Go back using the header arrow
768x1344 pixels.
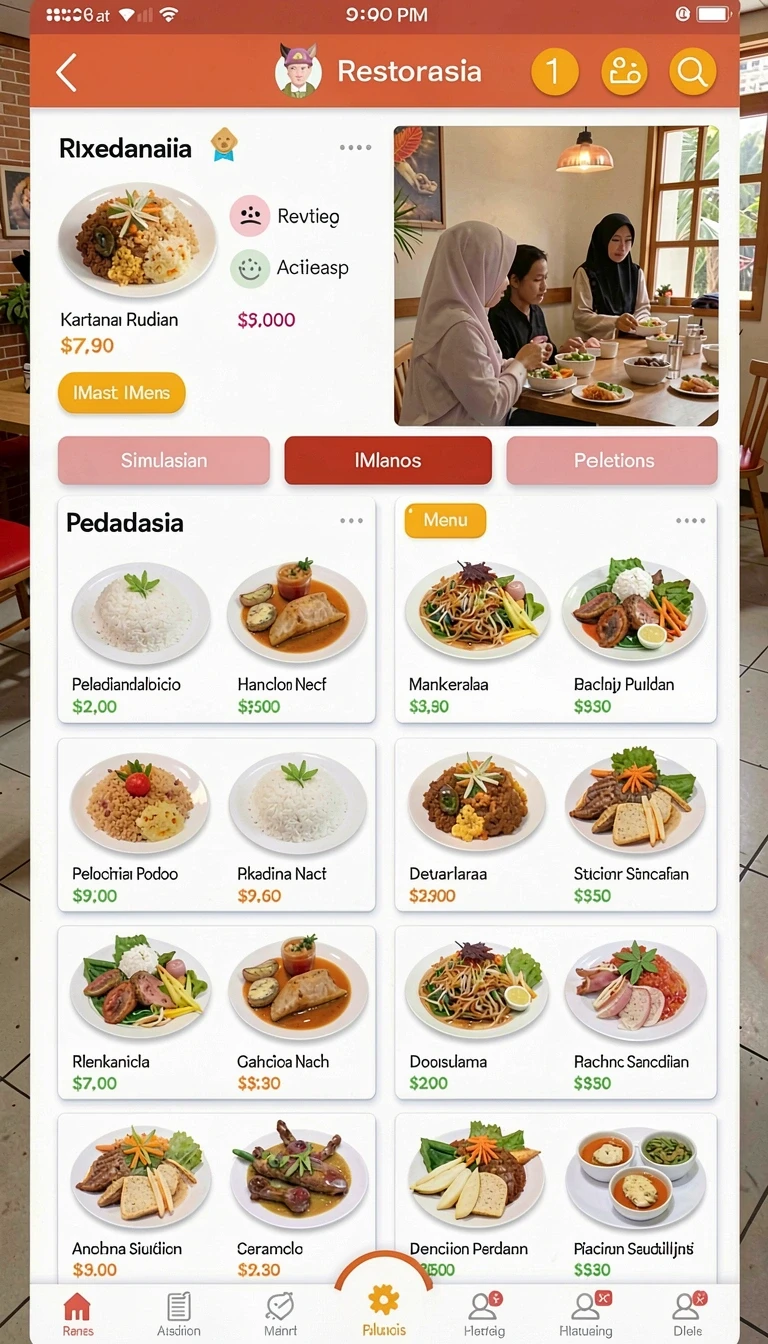pyautogui.click(x=67, y=72)
